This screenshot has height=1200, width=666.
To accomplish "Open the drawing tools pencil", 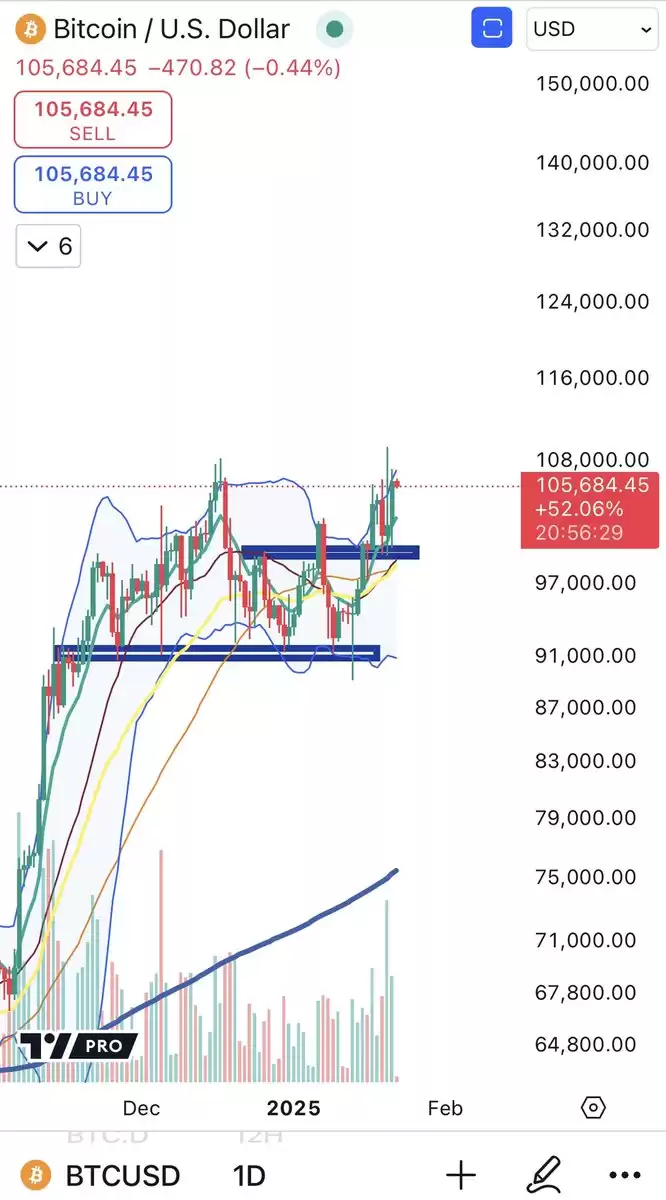I will pos(543,1175).
